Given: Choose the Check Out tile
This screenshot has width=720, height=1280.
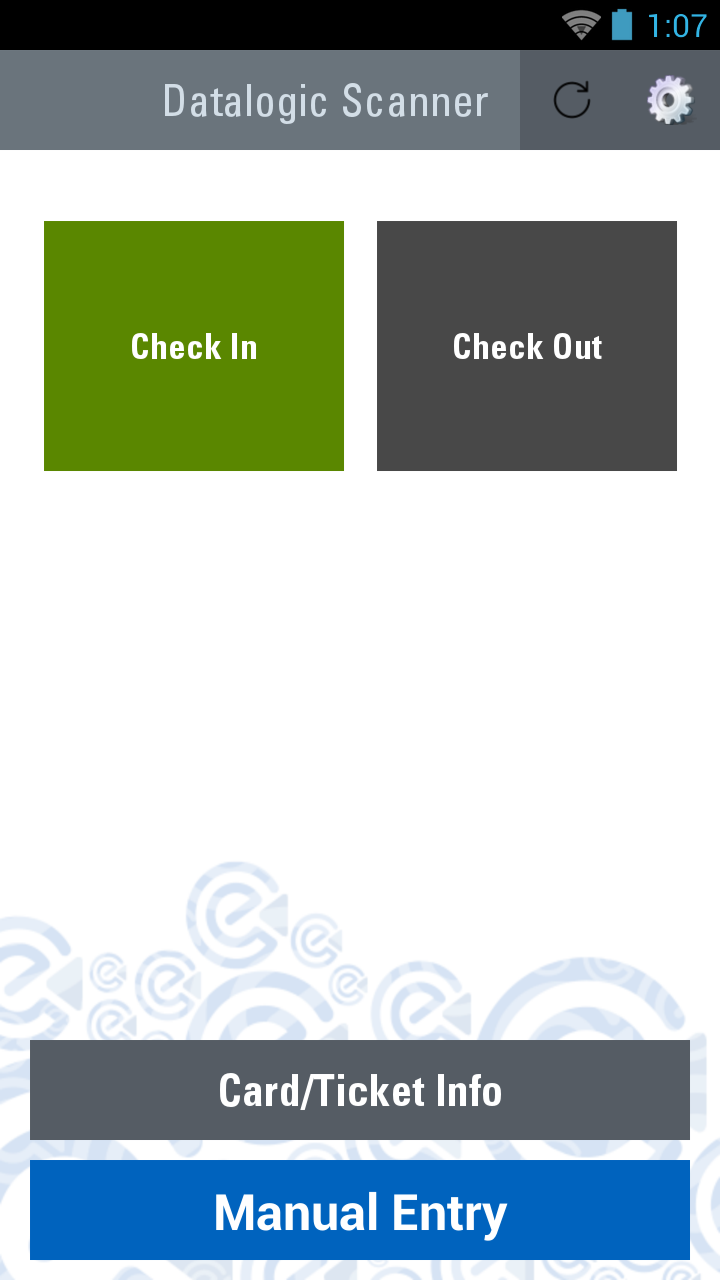Looking at the screenshot, I should pyautogui.click(x=527, y=346).
